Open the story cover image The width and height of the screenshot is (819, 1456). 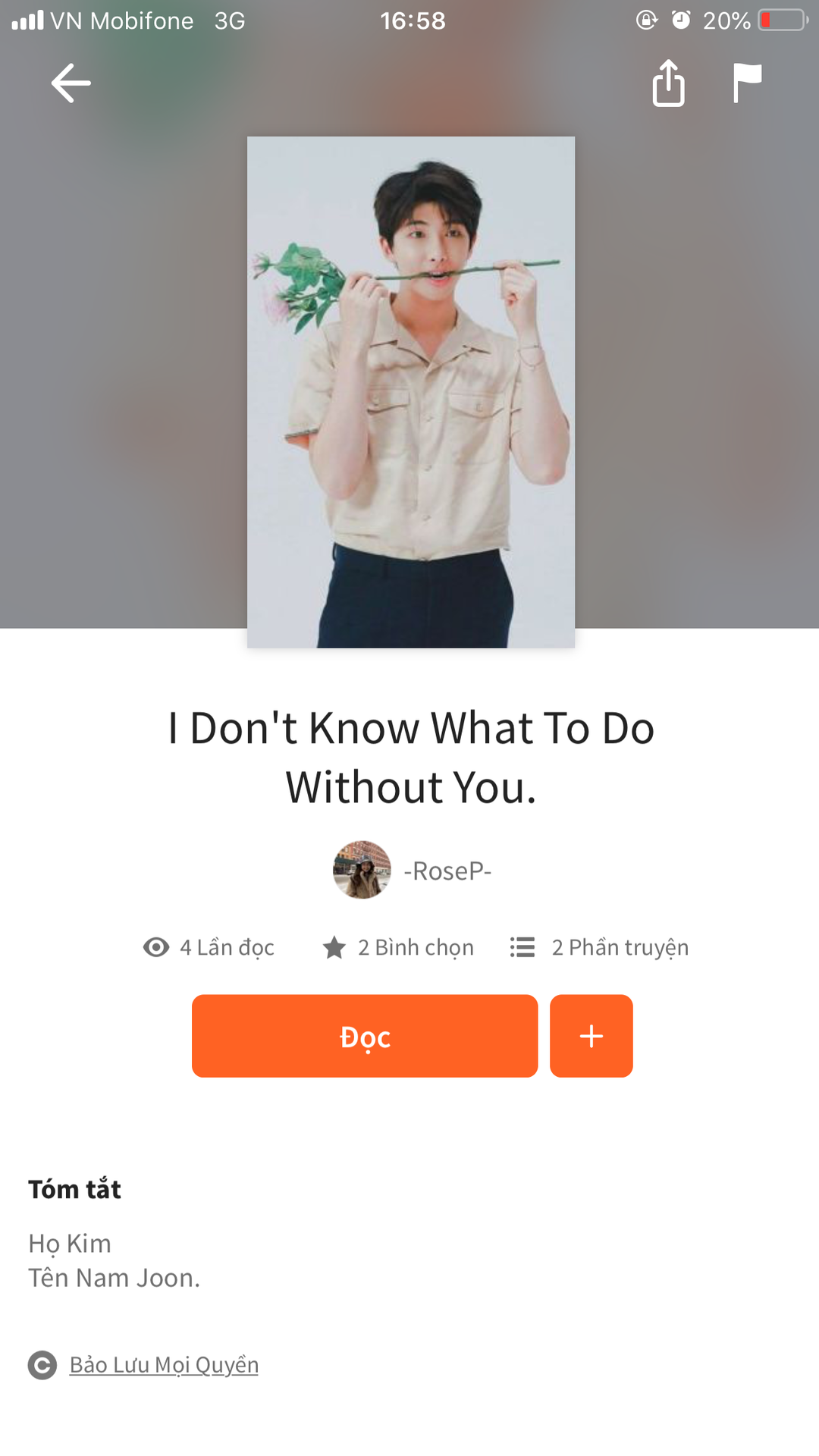(410, 392)
